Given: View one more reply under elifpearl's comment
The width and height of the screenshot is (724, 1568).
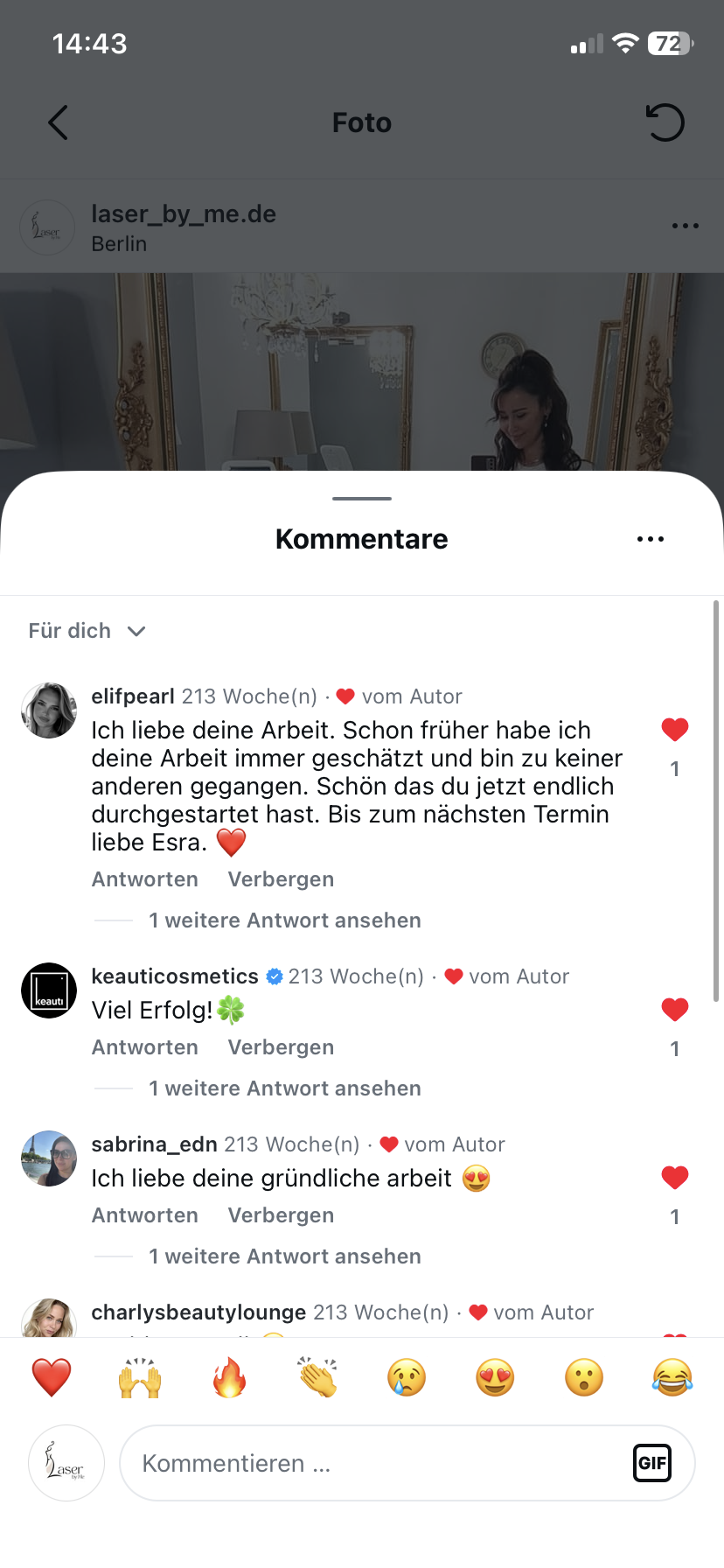Looking at the screenshot, I should click(284, 920).
